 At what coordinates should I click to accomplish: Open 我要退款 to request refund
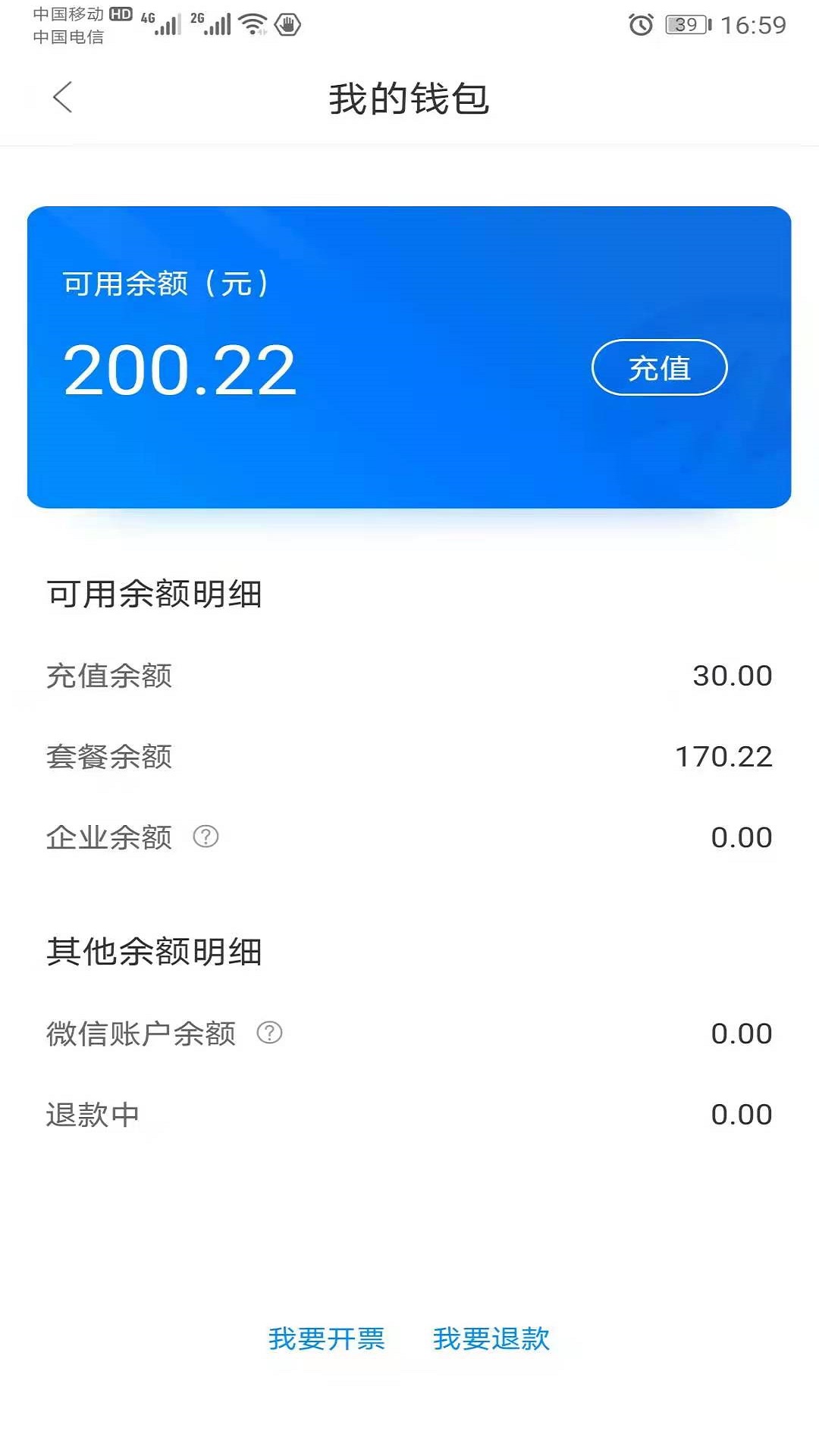pos(491,1340)
